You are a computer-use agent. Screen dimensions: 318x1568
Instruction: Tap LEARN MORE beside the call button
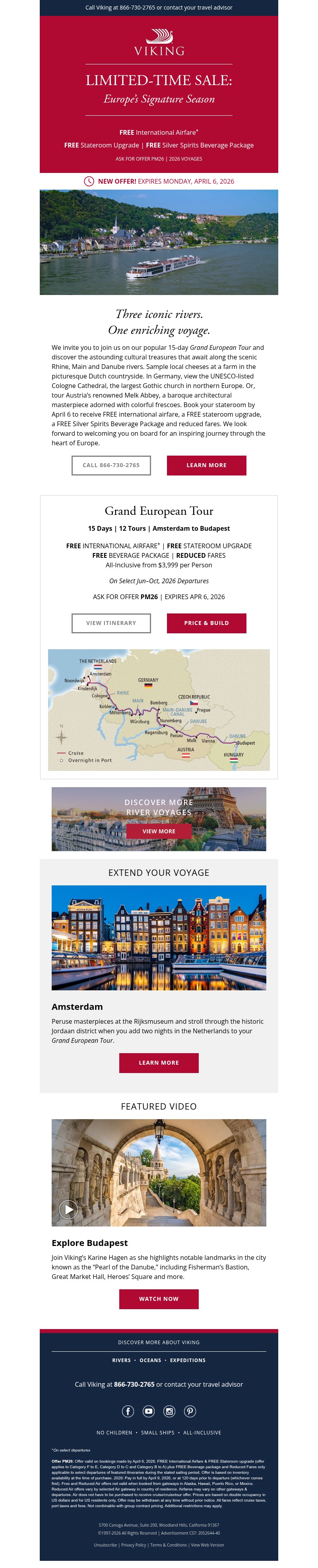206,465
